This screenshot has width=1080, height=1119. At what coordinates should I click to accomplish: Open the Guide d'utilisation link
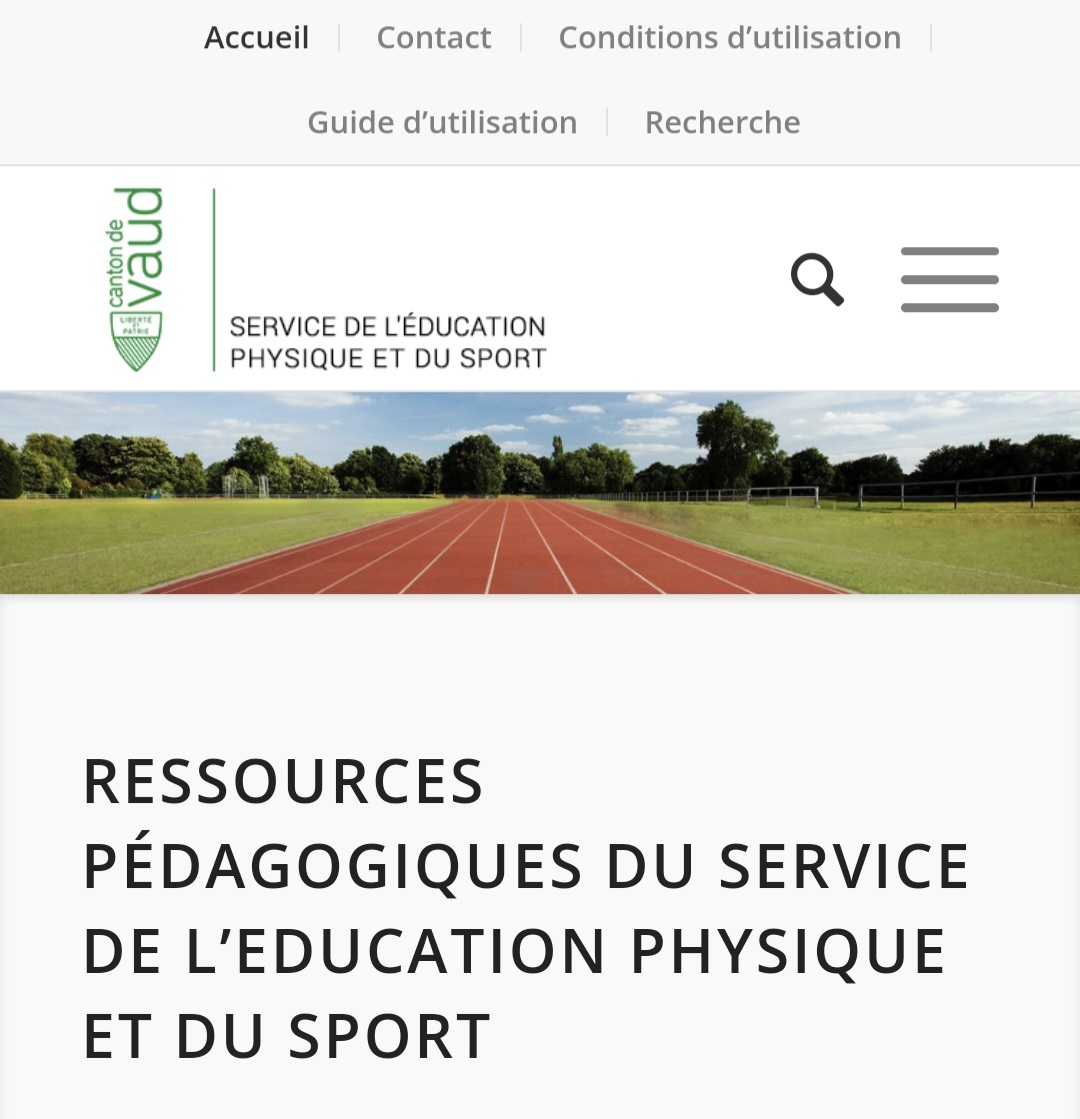point(442,122)
